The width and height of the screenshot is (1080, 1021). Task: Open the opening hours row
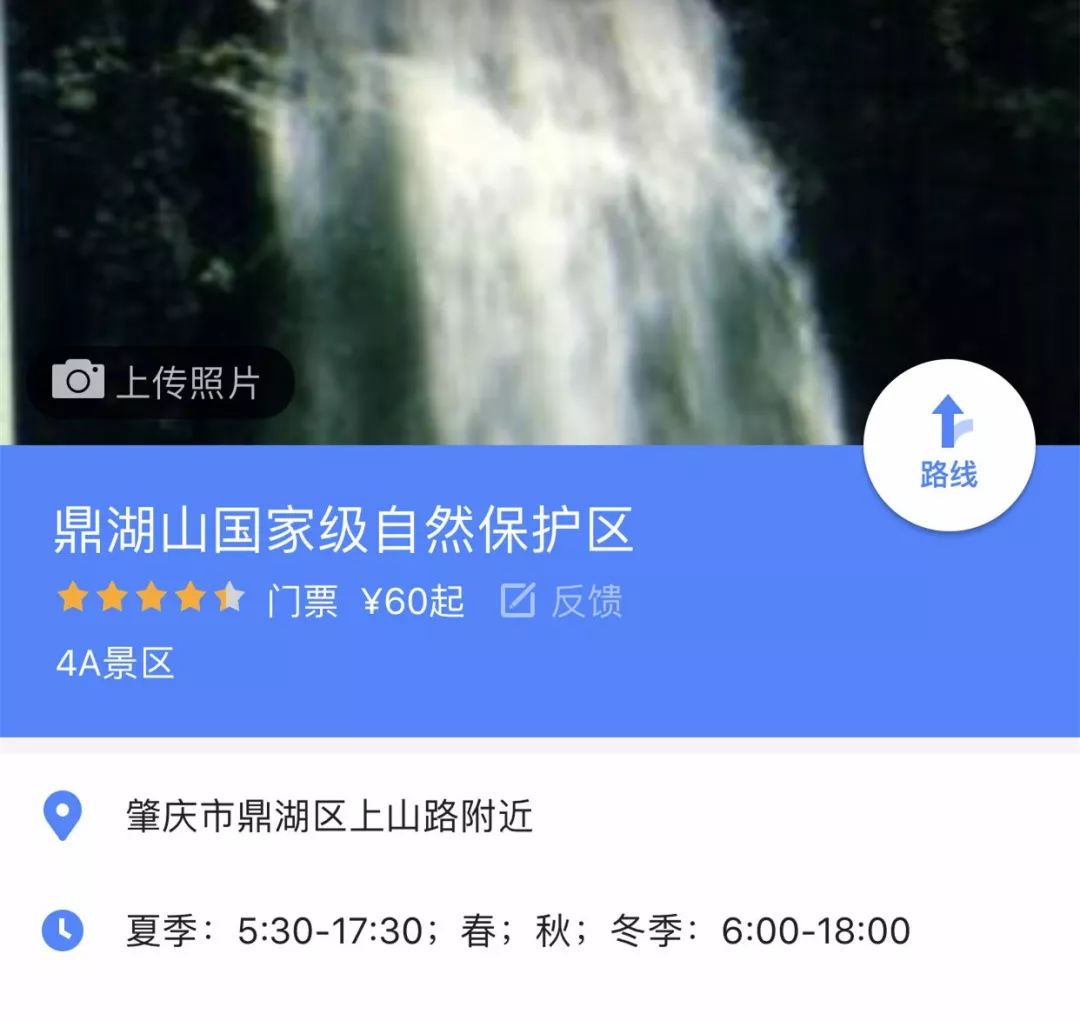tap(540, 931)
